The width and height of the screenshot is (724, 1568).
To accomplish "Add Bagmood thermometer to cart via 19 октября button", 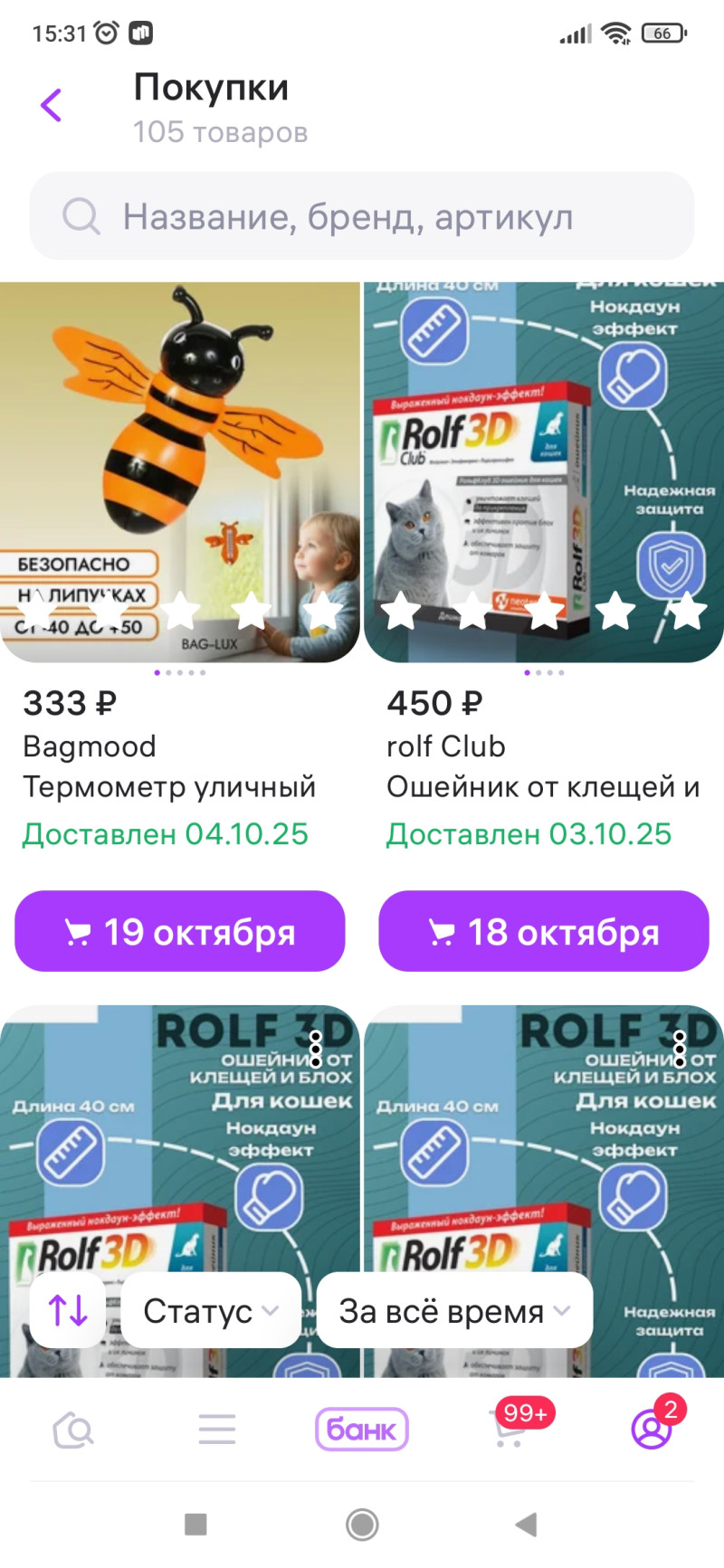I will click(179, 932).
